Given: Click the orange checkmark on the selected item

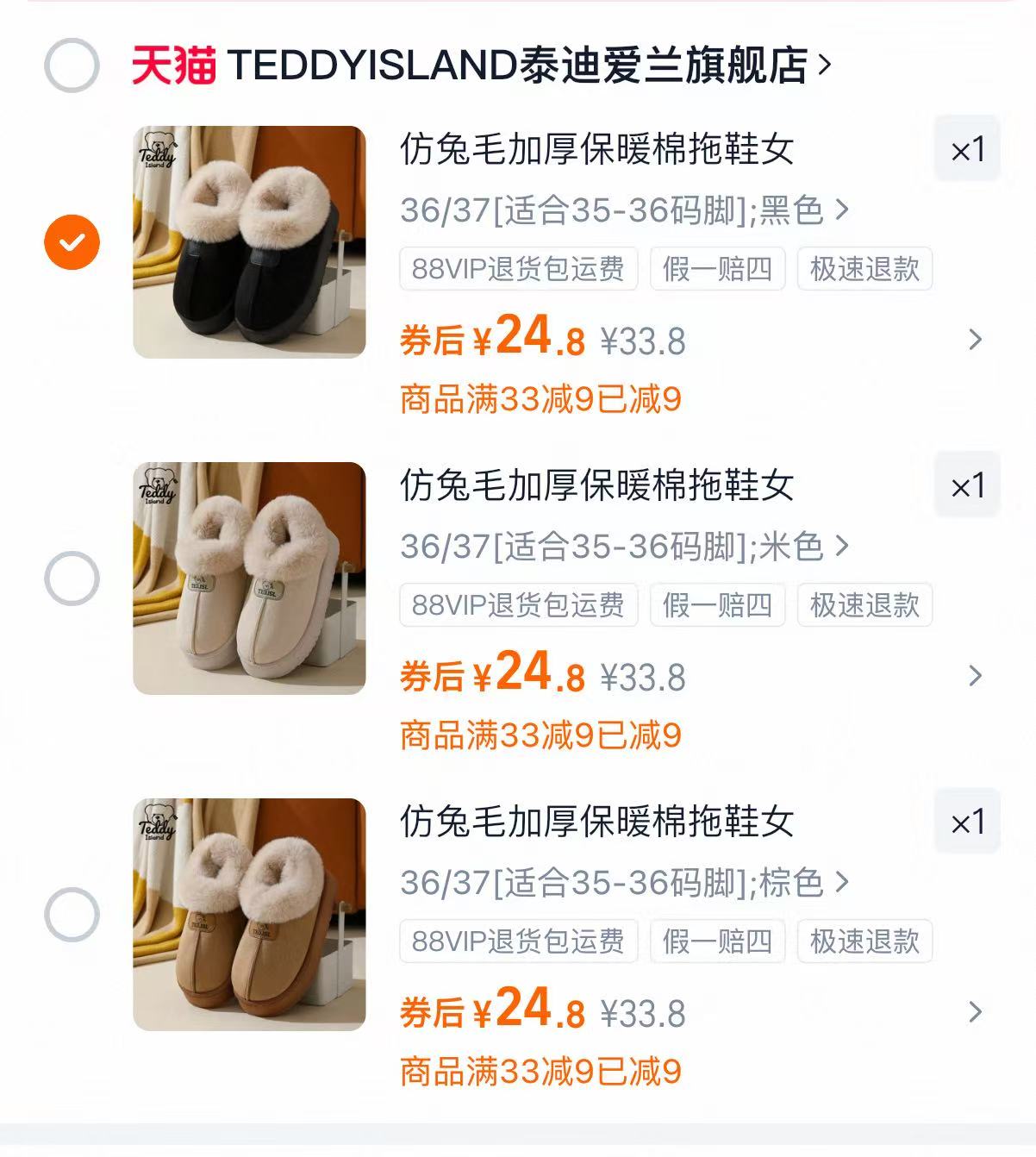Looking at the screenshot, I should (72, 241).
